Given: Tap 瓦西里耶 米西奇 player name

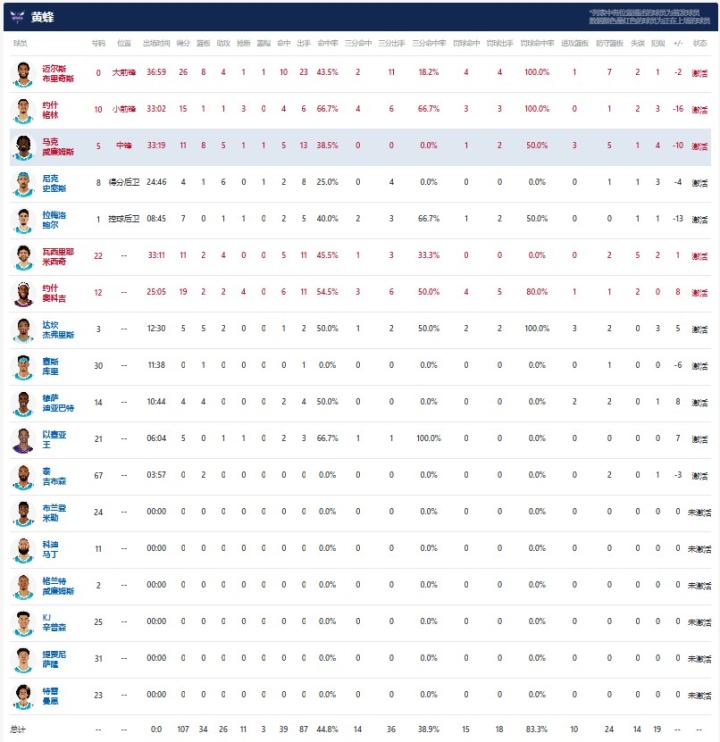Looking at the screenshot, I should coord(56,257).
